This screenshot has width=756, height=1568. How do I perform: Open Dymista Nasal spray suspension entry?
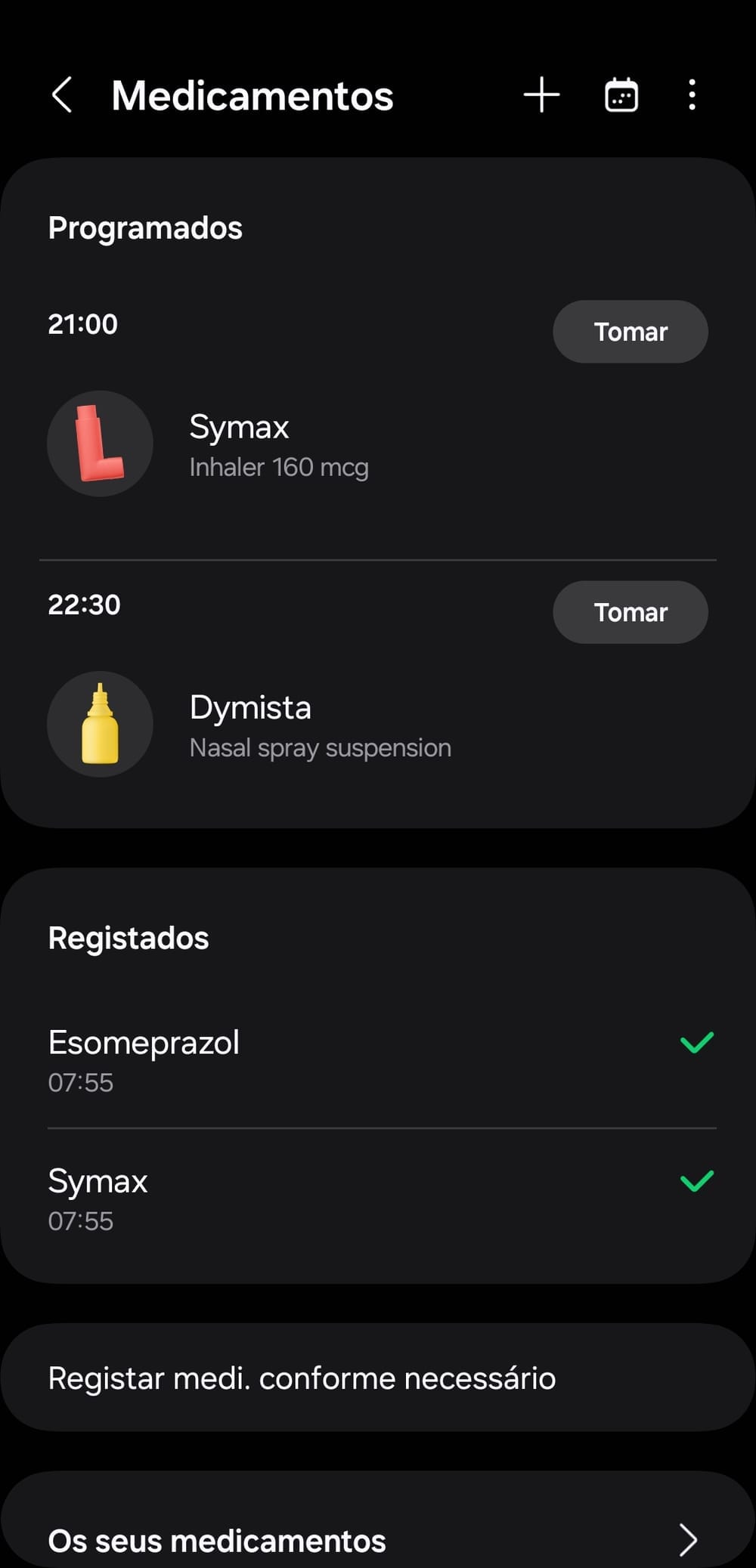[x=378, y=724]
